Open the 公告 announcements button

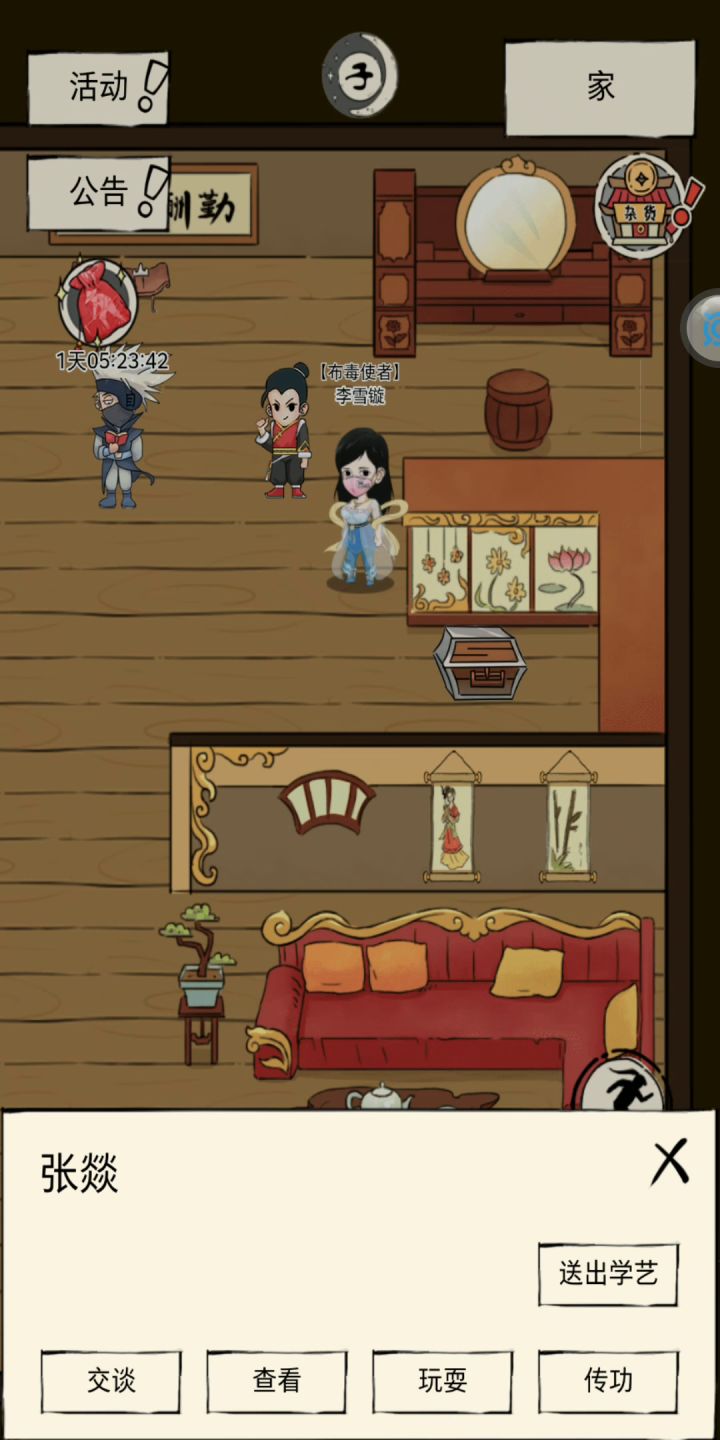coord(98,193)
